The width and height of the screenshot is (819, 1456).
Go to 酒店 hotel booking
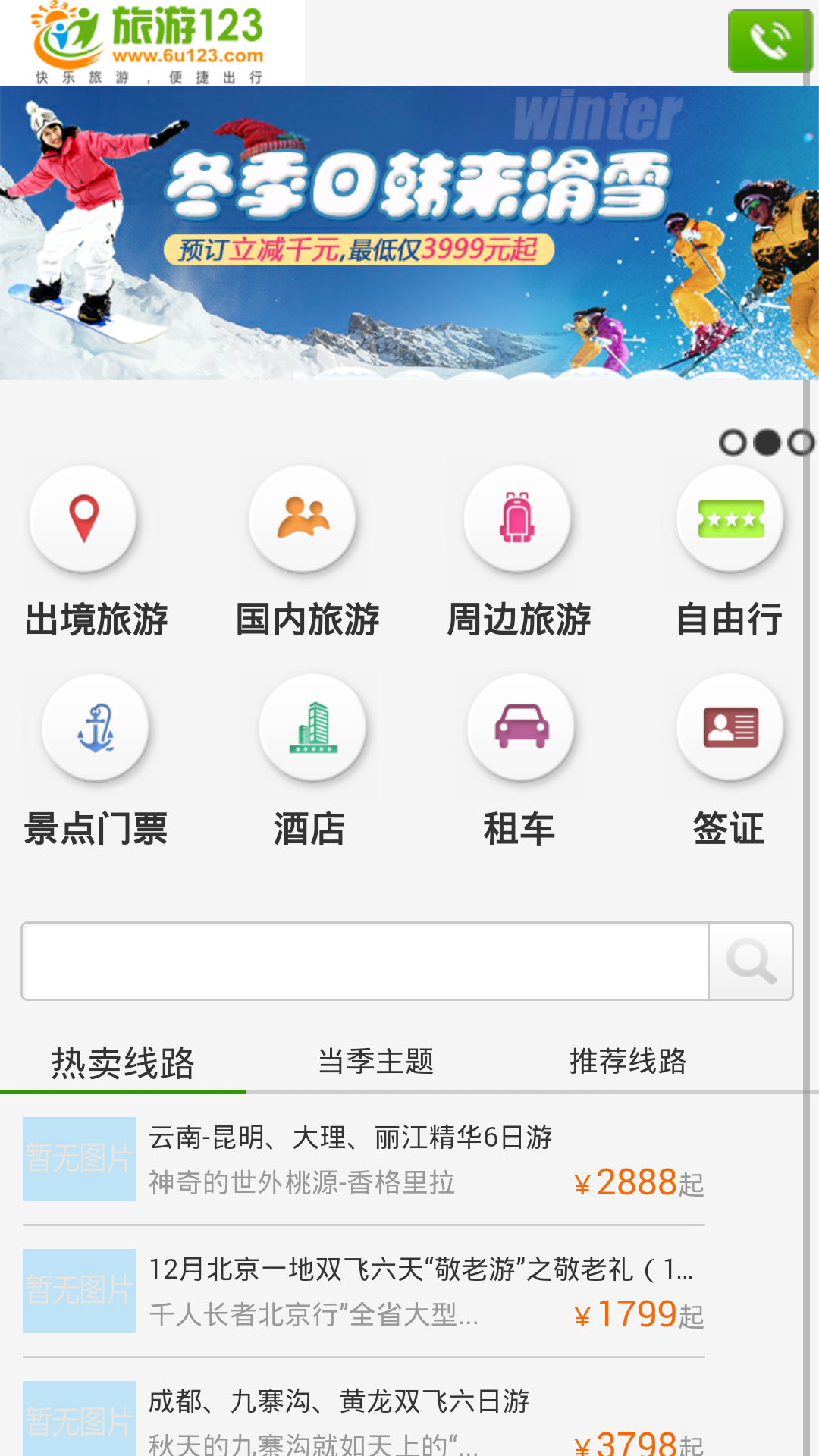pyautogui.click(x=310, y=761)
